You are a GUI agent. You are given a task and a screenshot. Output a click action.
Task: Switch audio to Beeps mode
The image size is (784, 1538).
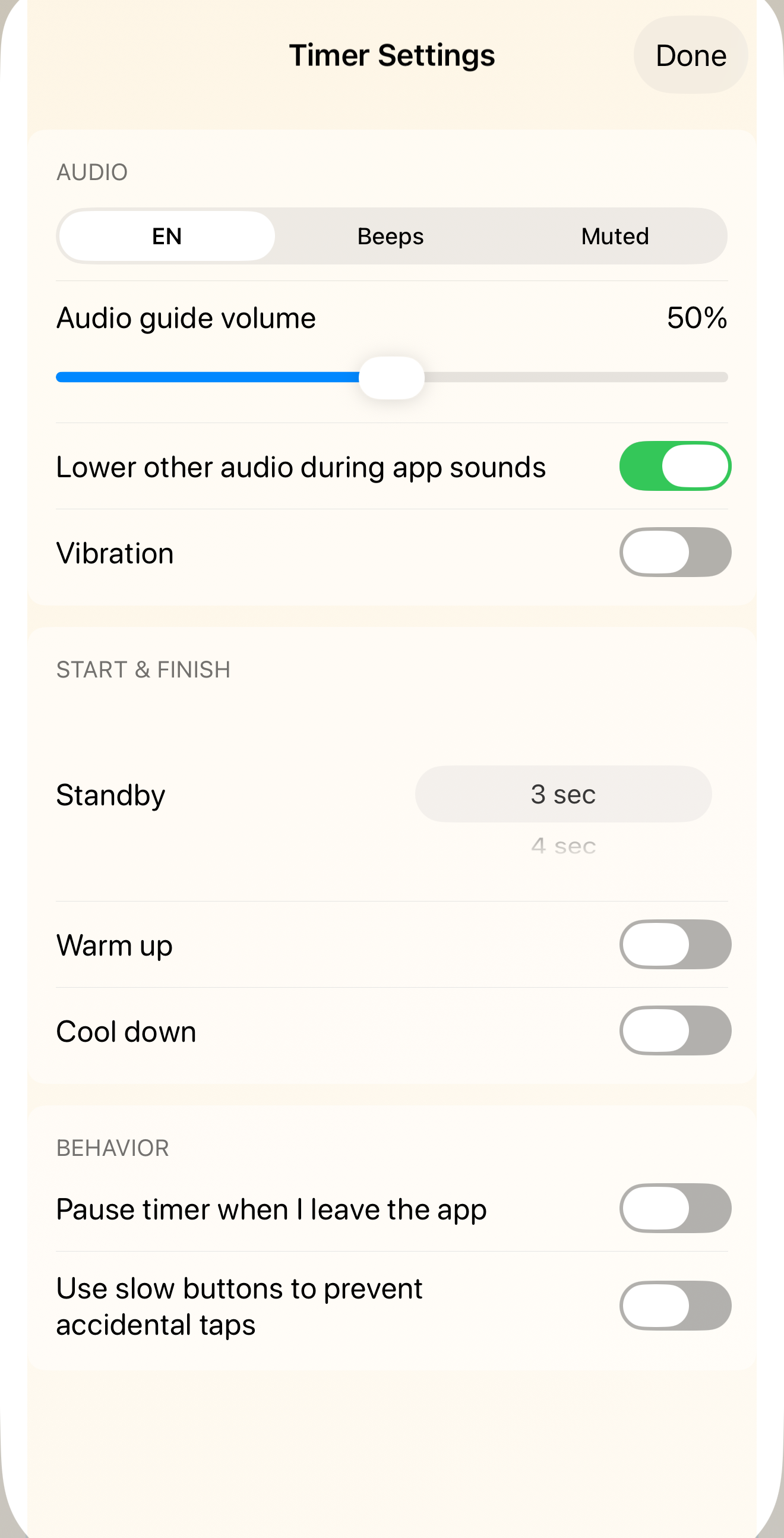point(390,236)
